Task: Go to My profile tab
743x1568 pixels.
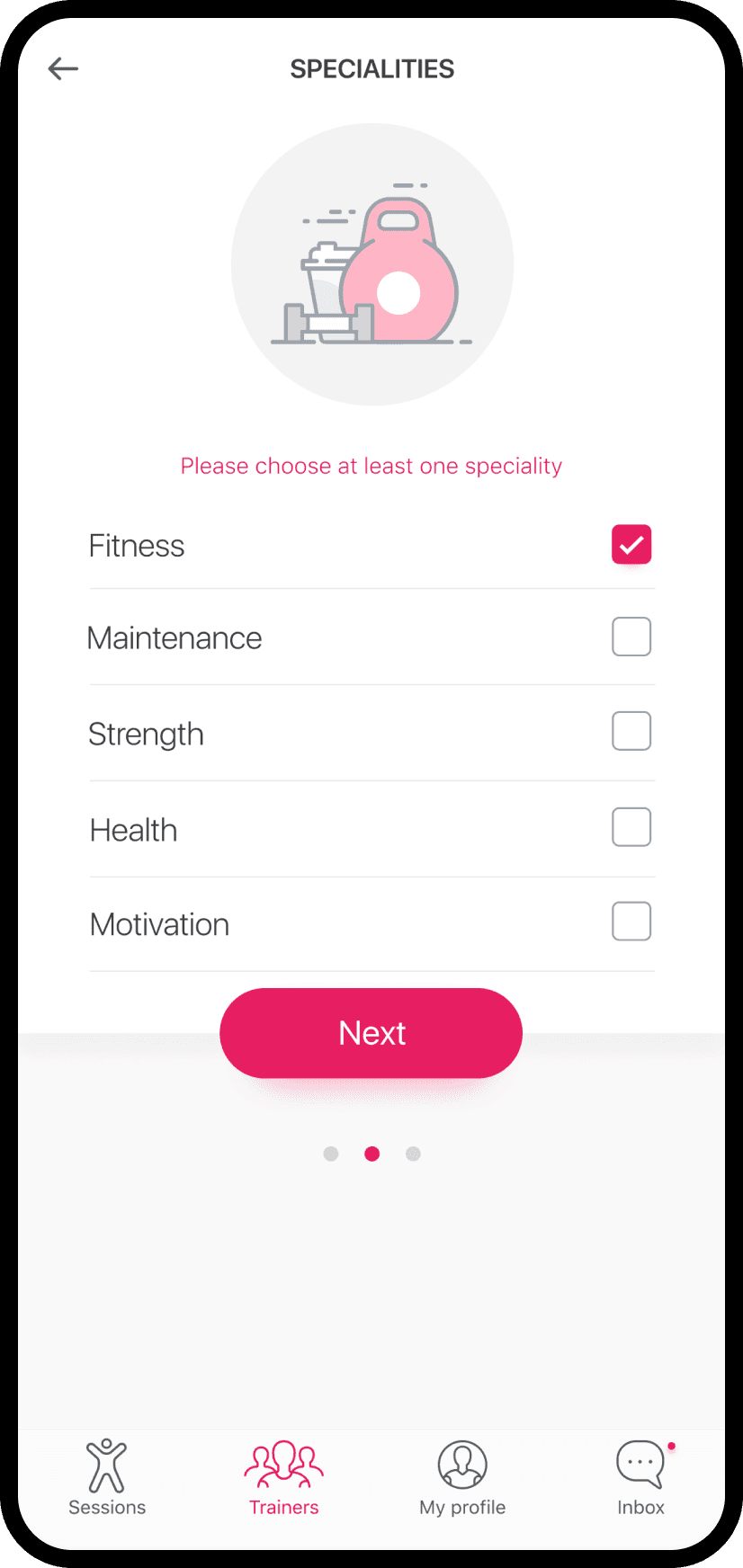Action: (462, 1477)
